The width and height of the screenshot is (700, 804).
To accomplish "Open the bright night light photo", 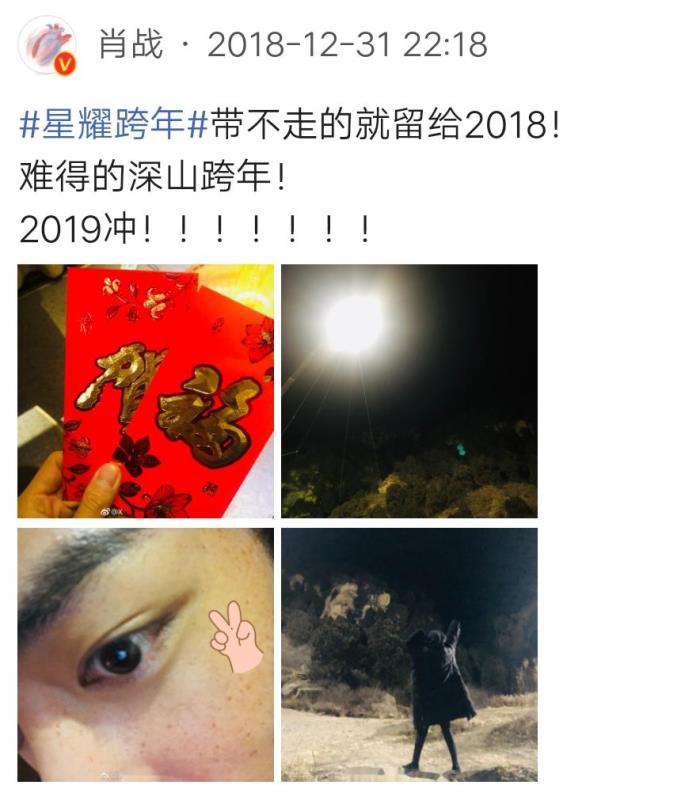I will pyautogui.click(x=409, y=391).
